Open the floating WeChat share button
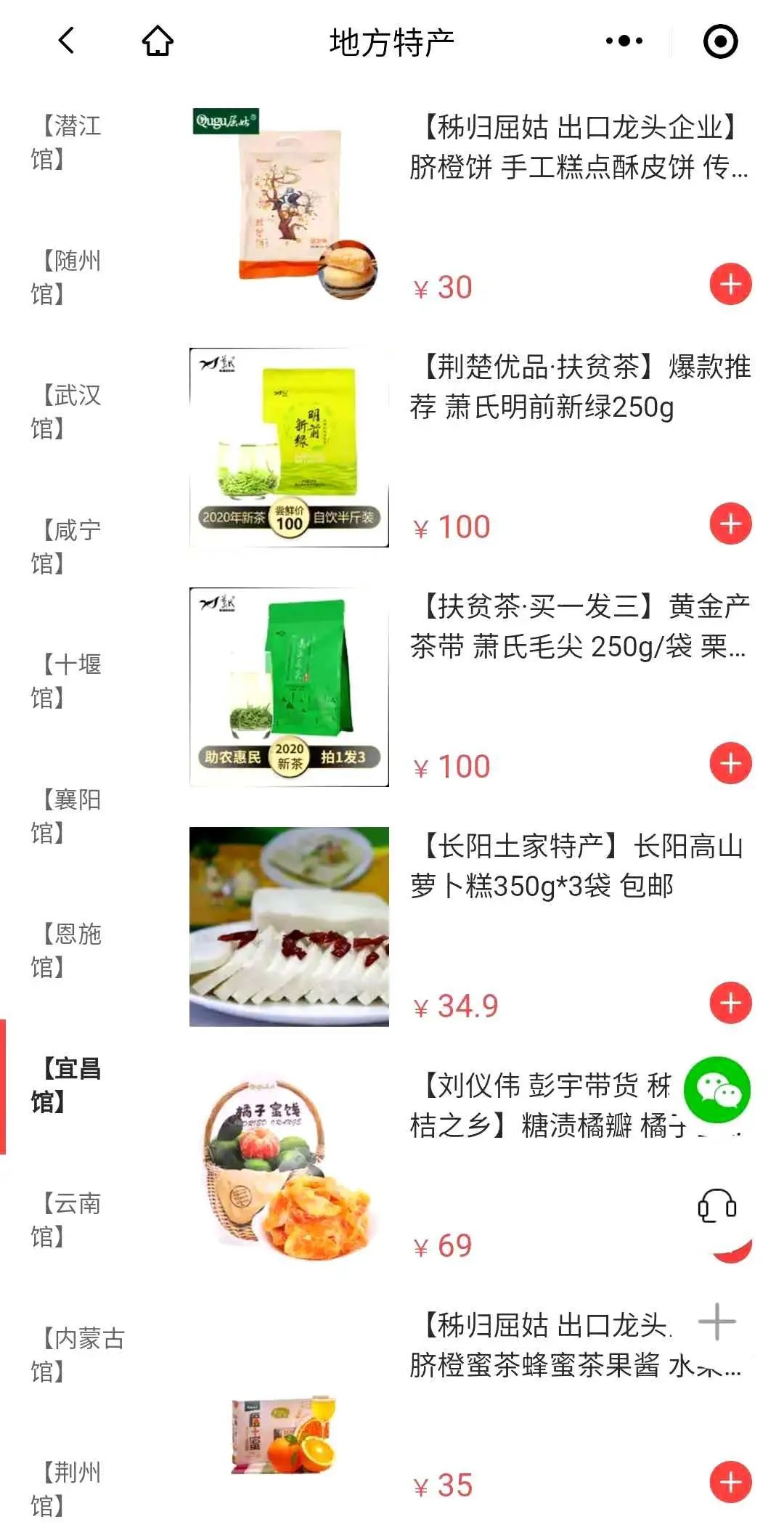The image size is (784, 1527). click(717, 1090)
